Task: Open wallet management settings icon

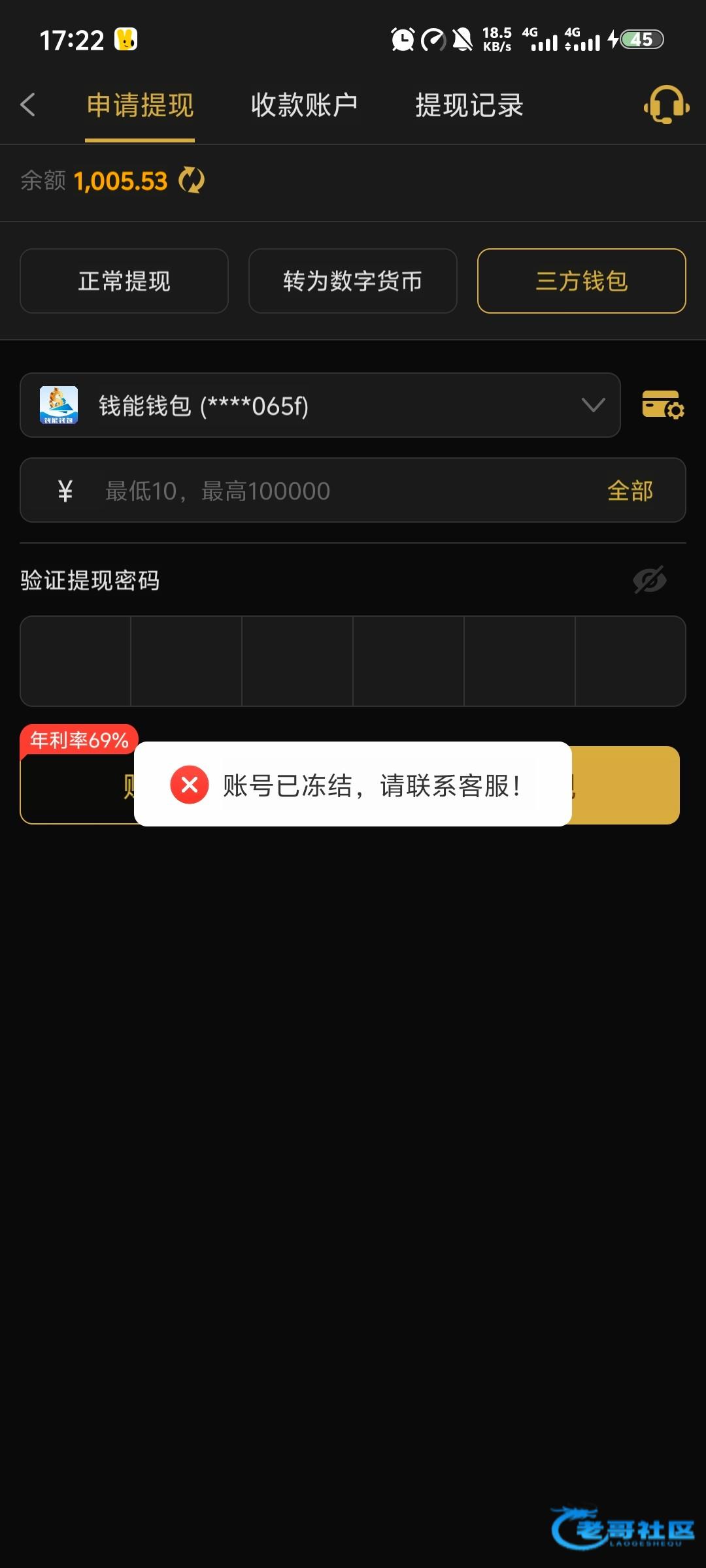Action: coord(662,405)
